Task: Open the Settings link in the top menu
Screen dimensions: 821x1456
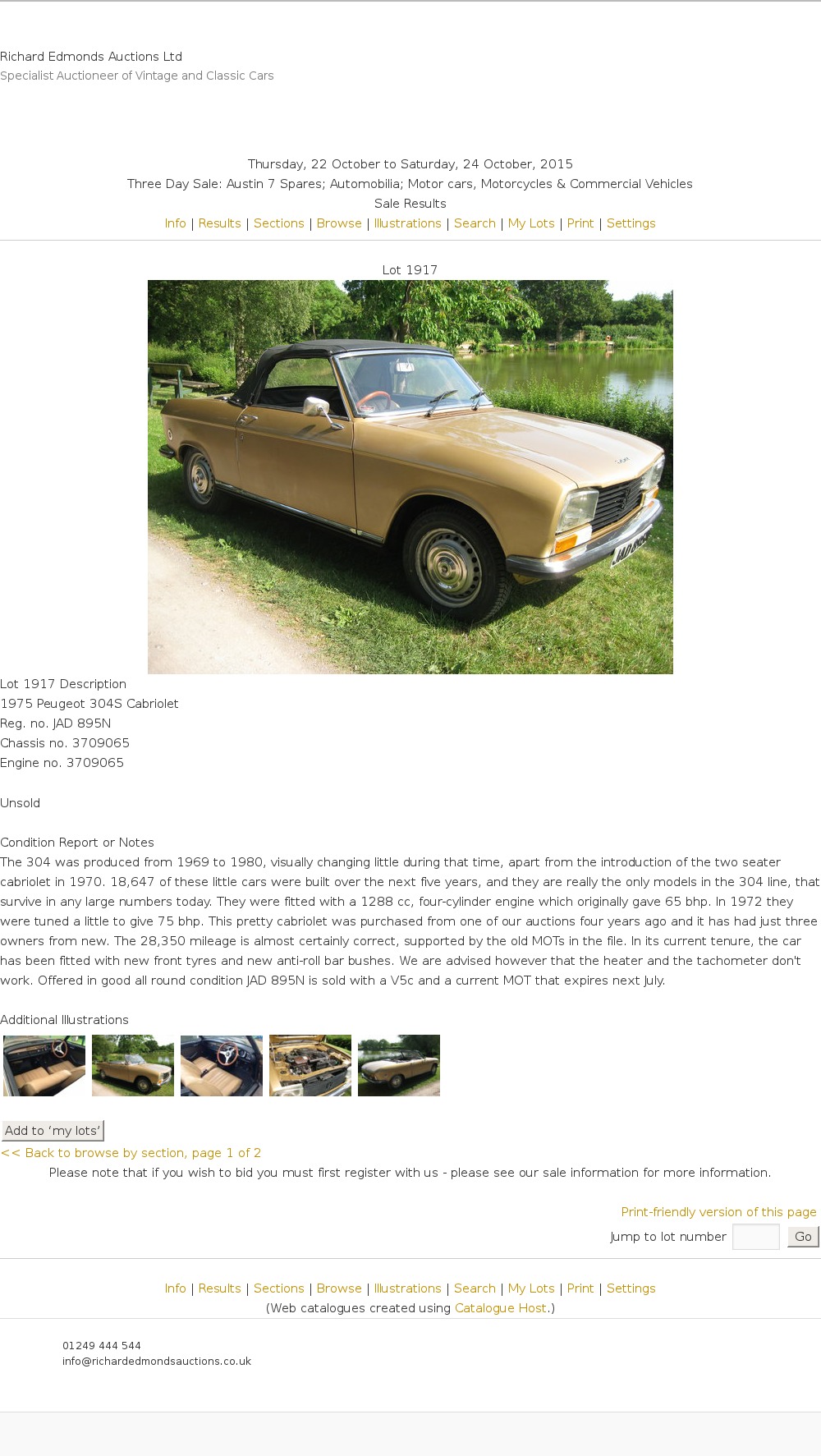Action: click(x=631, y=223)
